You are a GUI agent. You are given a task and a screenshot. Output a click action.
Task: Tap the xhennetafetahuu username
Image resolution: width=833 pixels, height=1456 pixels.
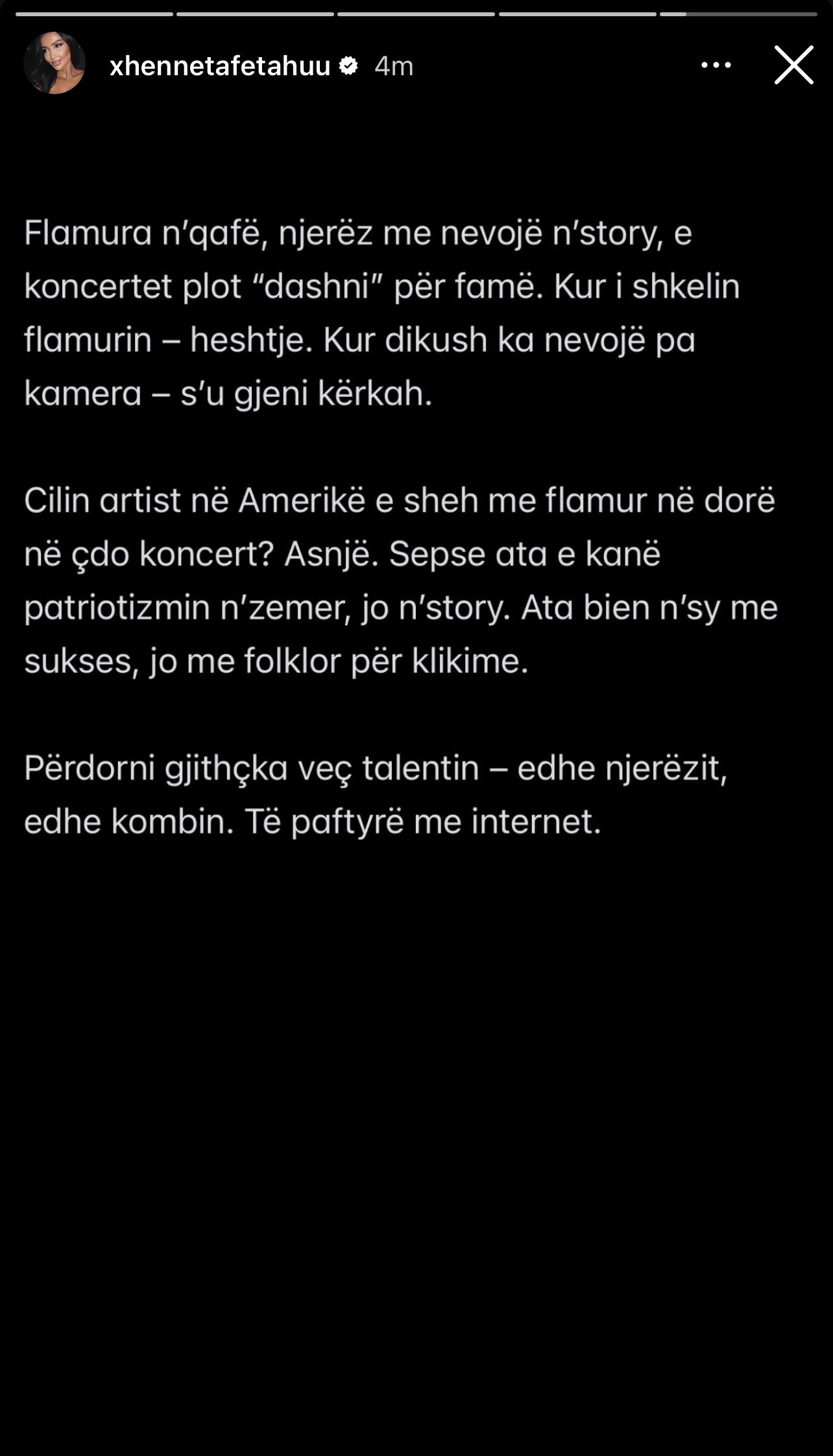(x=220, y=66)
